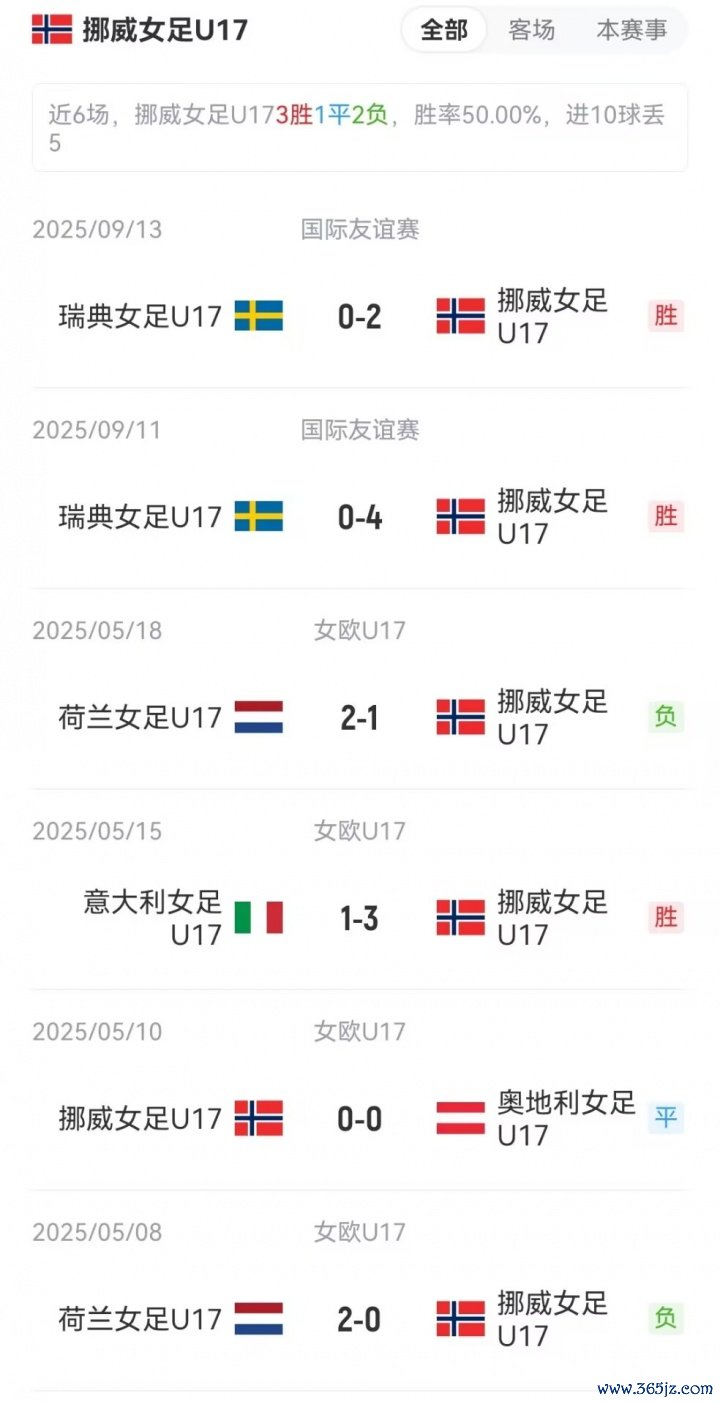This screenshot has width=720, height=1404.
Task: Open the Italy 1-3 Norway match row
Action: [360, 917]
